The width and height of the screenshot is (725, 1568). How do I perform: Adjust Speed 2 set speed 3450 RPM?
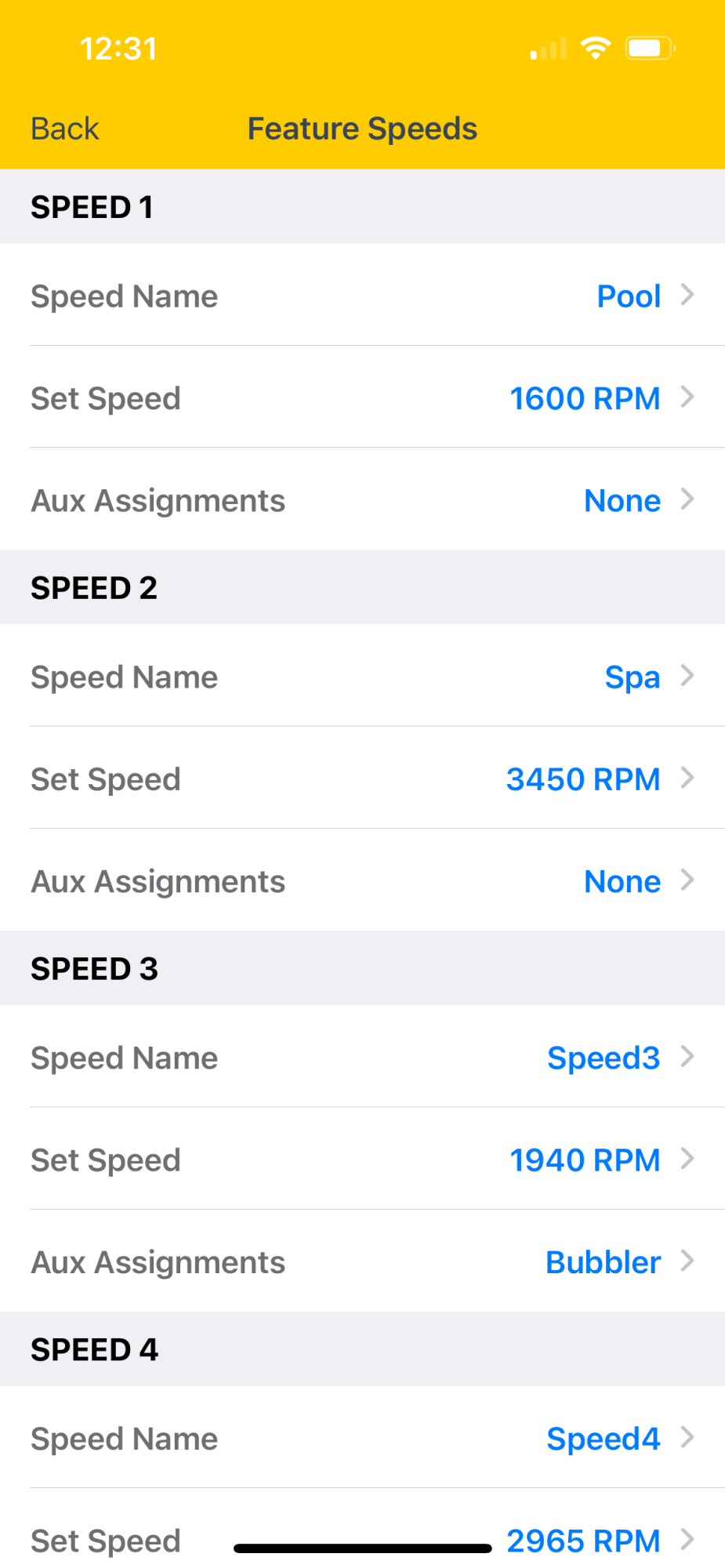tap(362, 778)
